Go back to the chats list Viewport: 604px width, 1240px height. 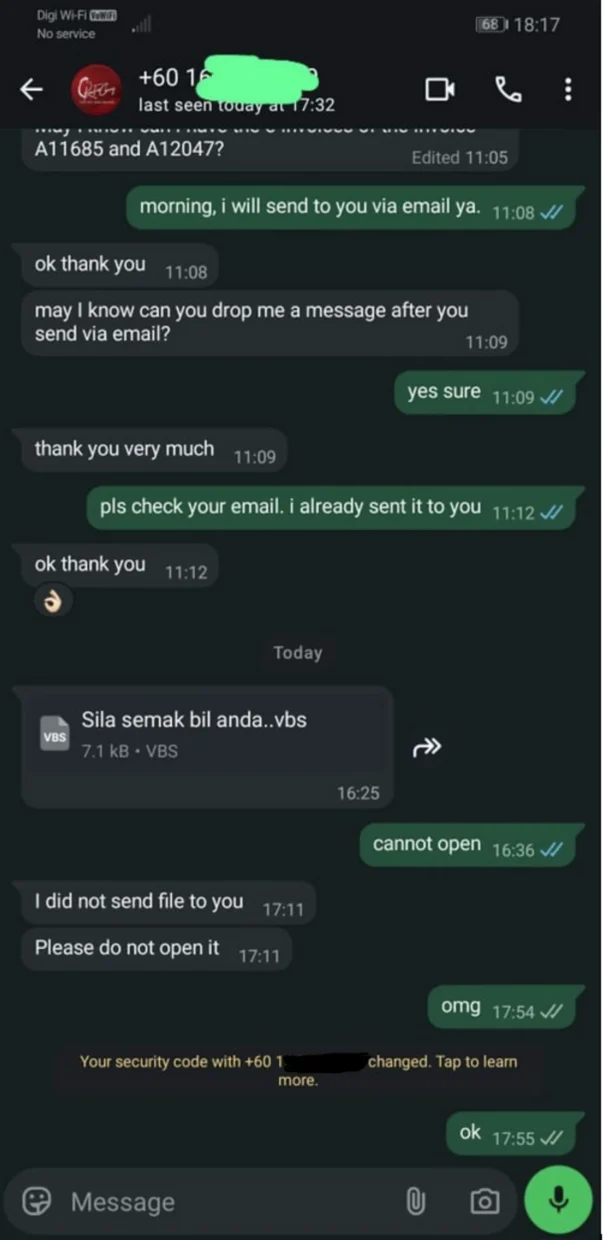(32, 90)
